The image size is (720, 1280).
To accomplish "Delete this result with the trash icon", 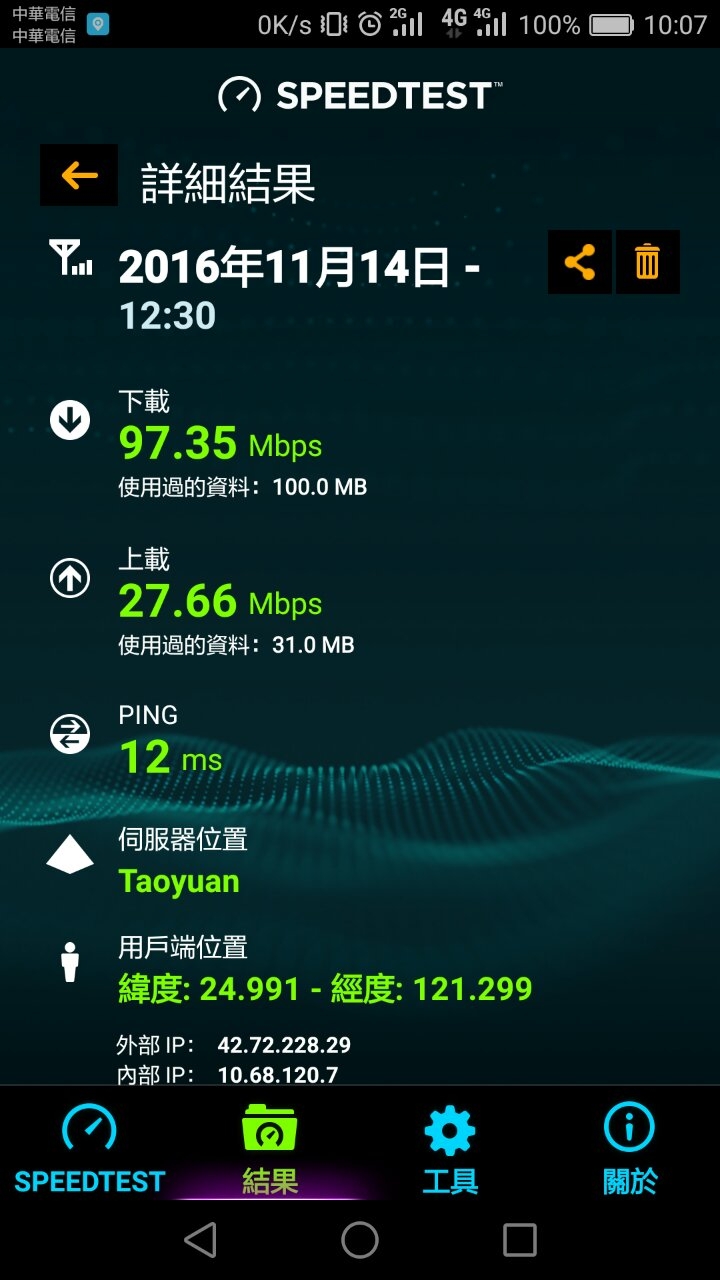I will coord(648,262).
